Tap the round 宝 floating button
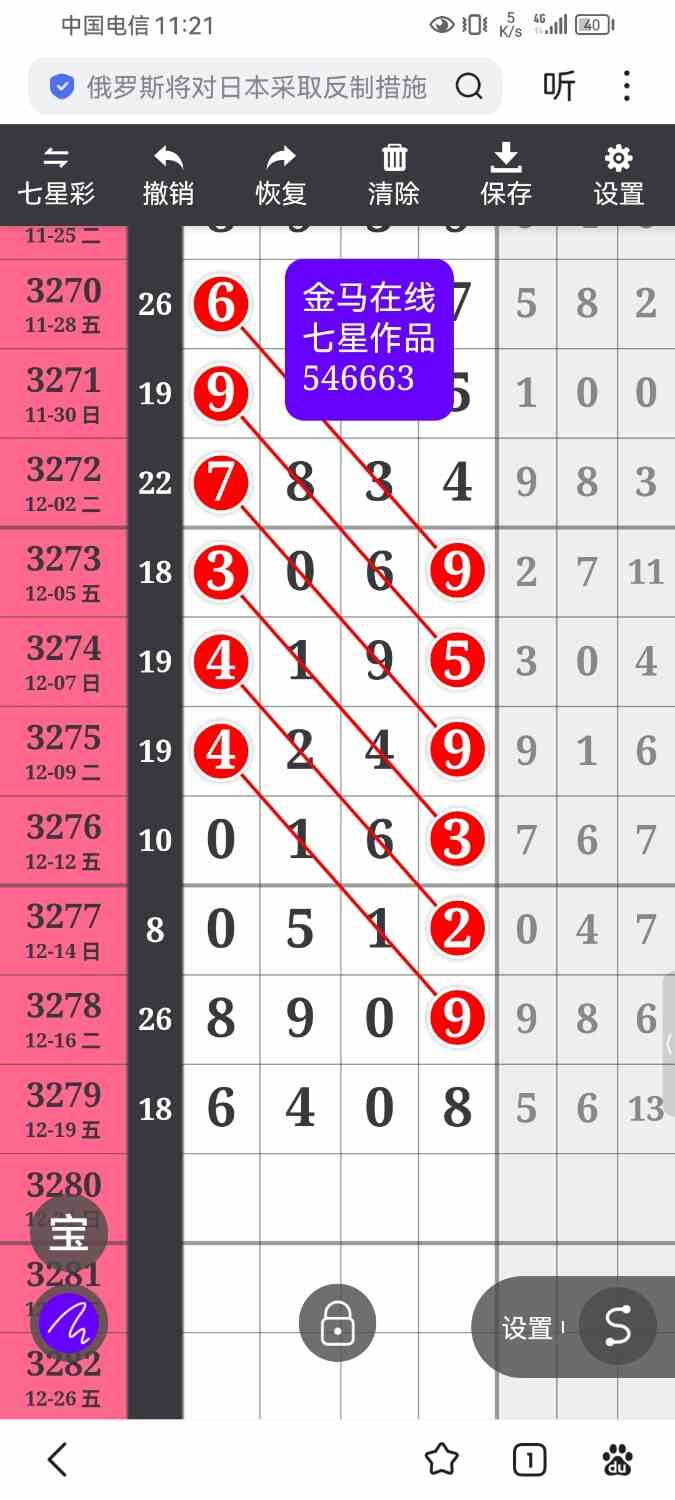This screenshot has height=1500, width=675. click(69, 1234)
